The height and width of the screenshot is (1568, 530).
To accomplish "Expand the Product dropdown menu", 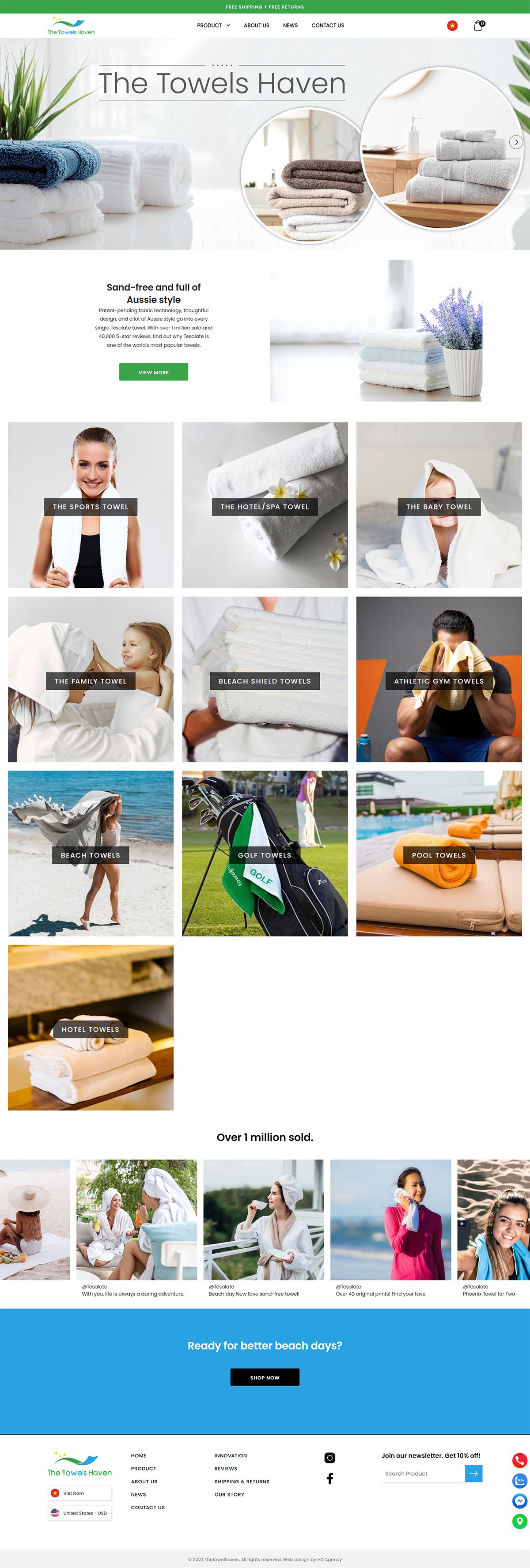I will pyautogui.click(x=213, y=26).
